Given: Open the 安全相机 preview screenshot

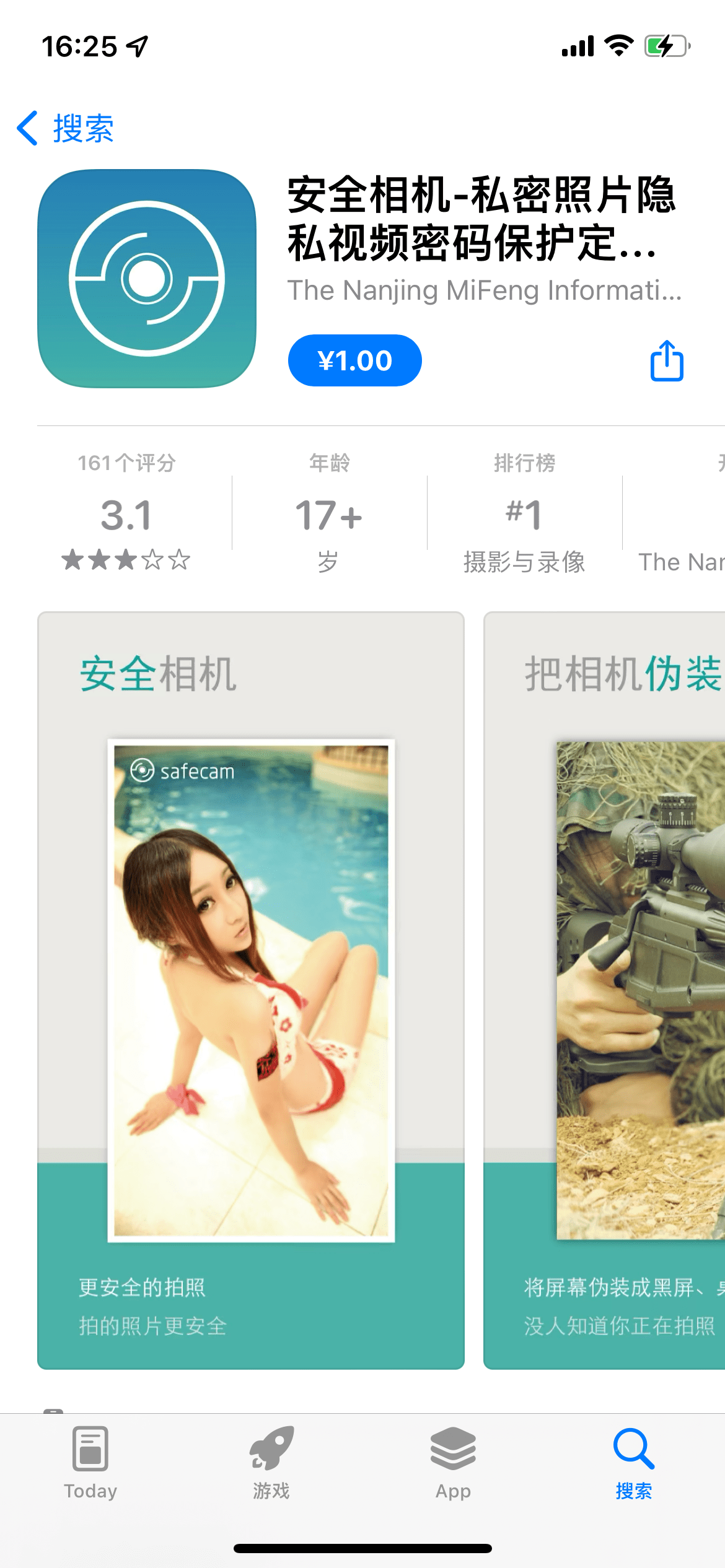Looking at the screenshot, I should (251, 991).
